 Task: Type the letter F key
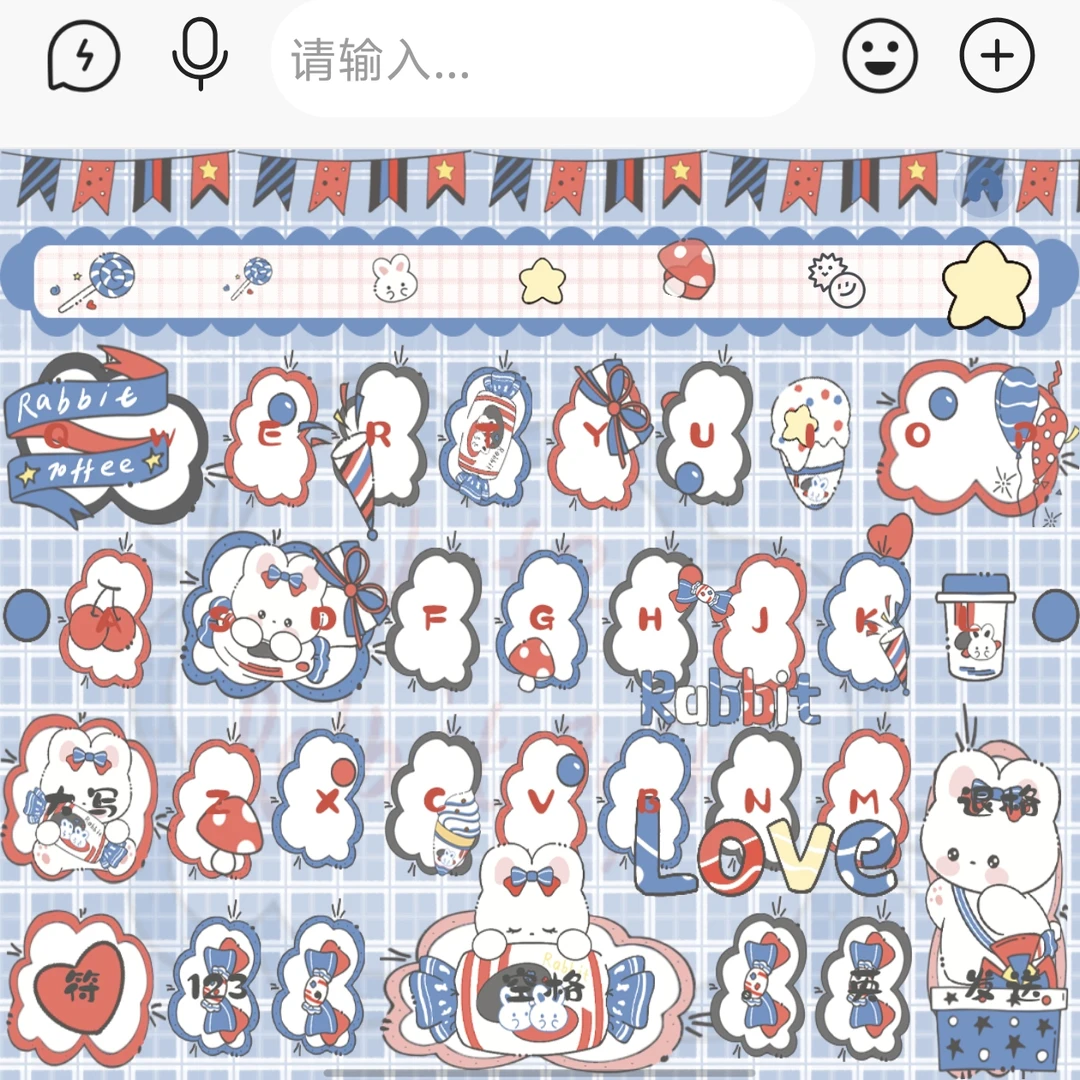click(x=434, y=618)
